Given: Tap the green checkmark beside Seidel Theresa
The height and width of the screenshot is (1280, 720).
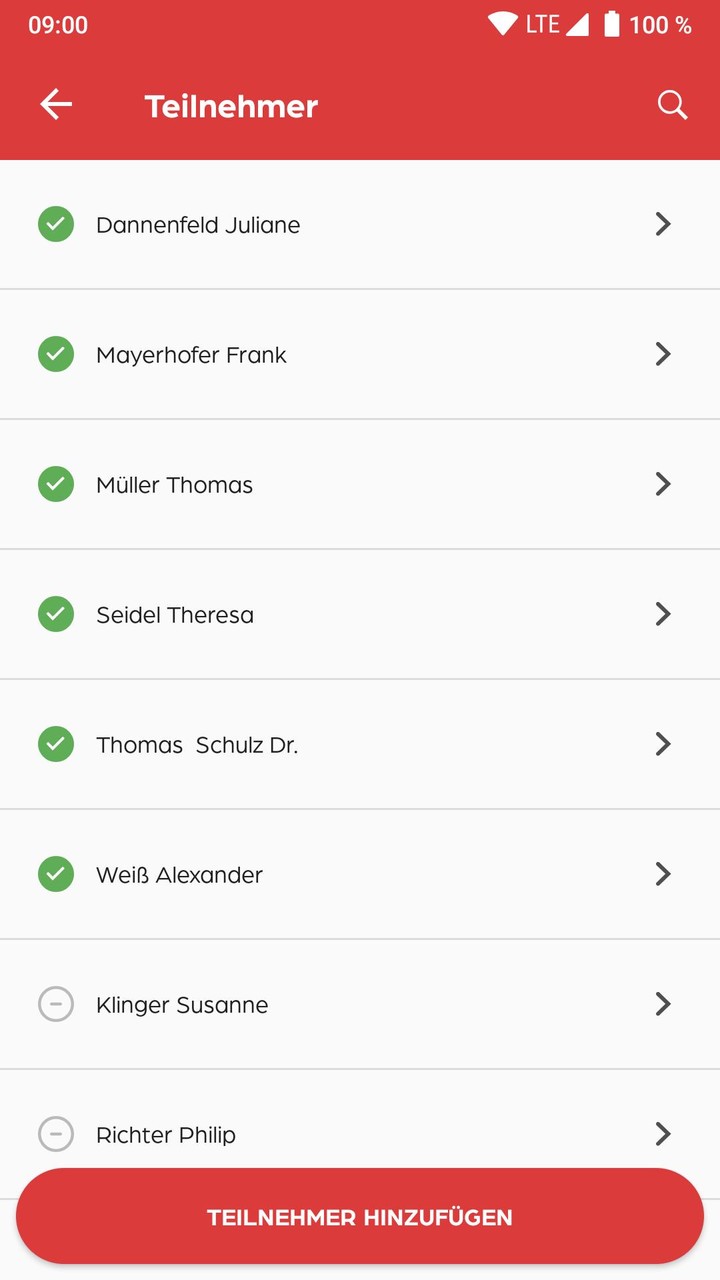Looking at the screenshot, I should coord(56,614).
